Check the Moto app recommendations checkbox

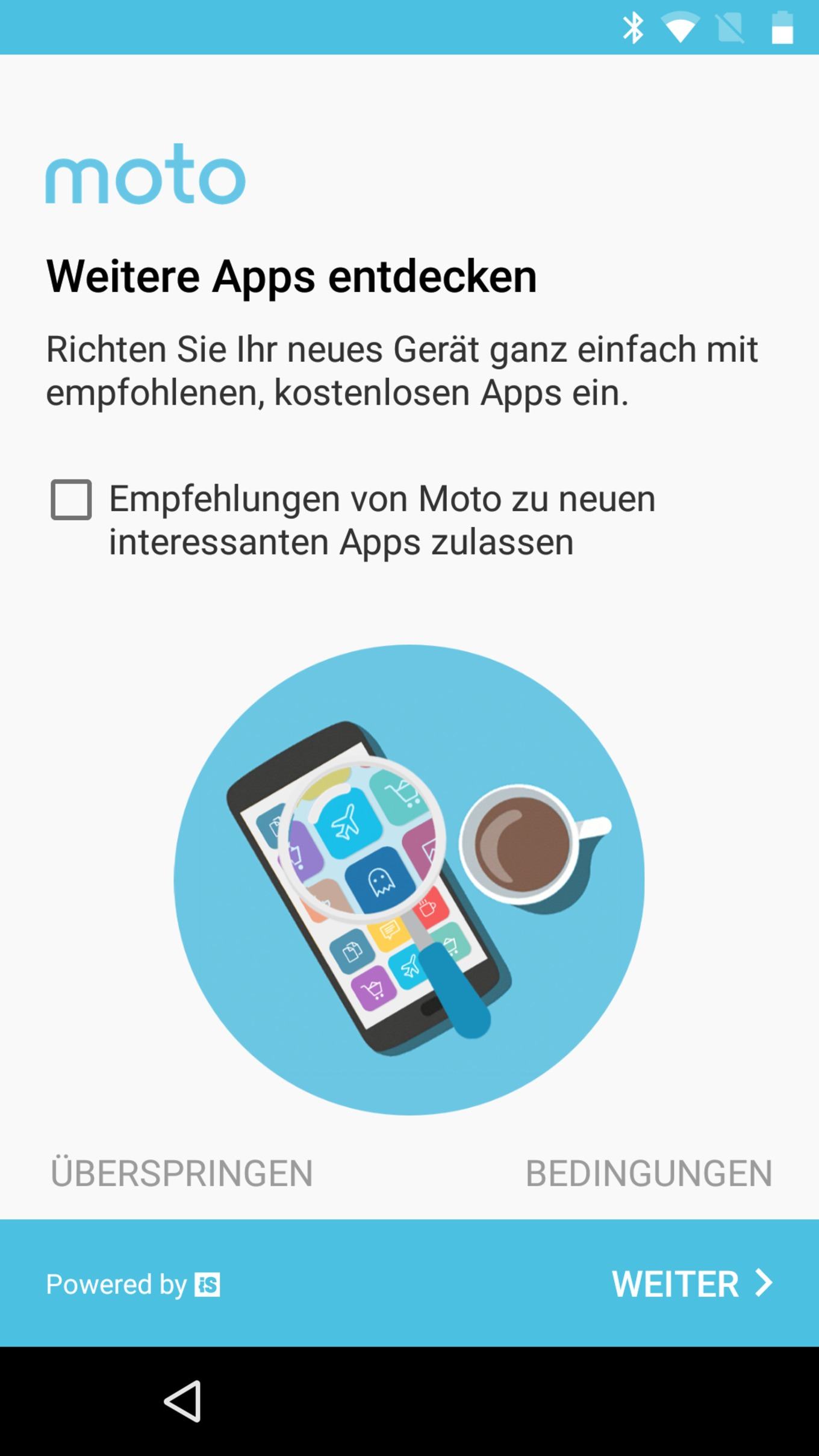[71, 499]
